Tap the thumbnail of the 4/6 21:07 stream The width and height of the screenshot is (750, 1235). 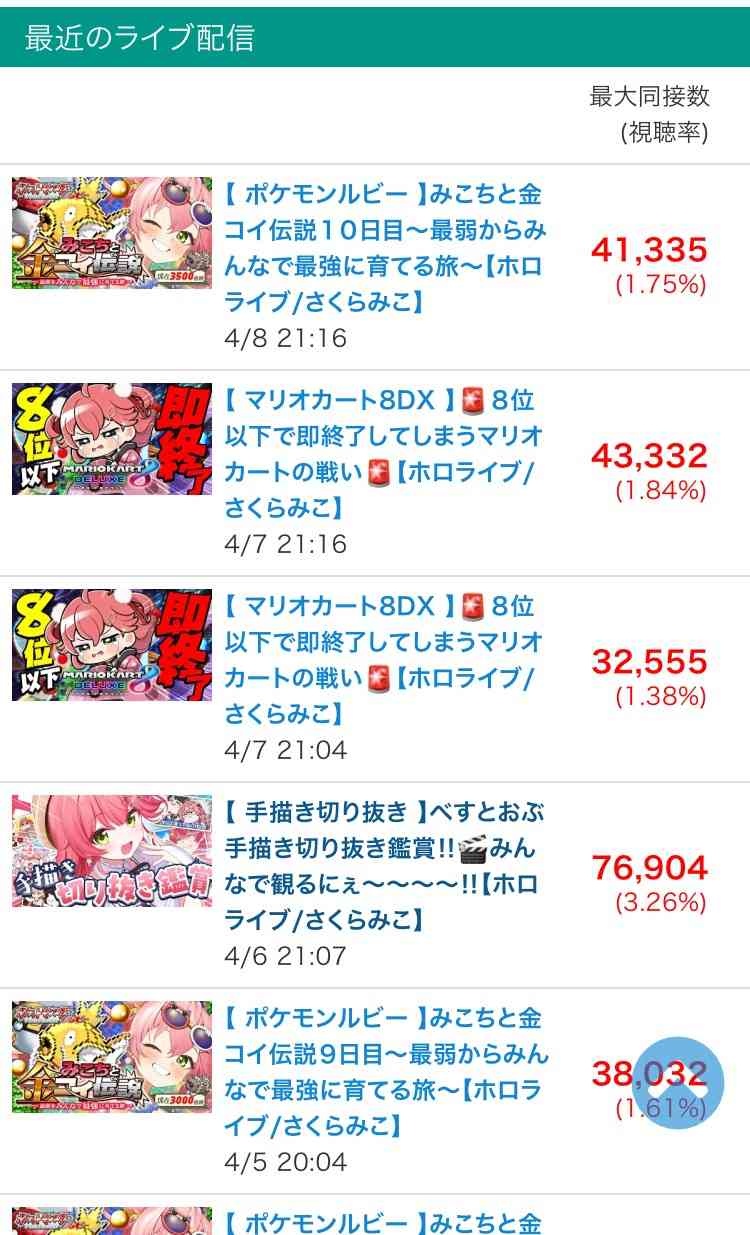(x=112, y=851)
